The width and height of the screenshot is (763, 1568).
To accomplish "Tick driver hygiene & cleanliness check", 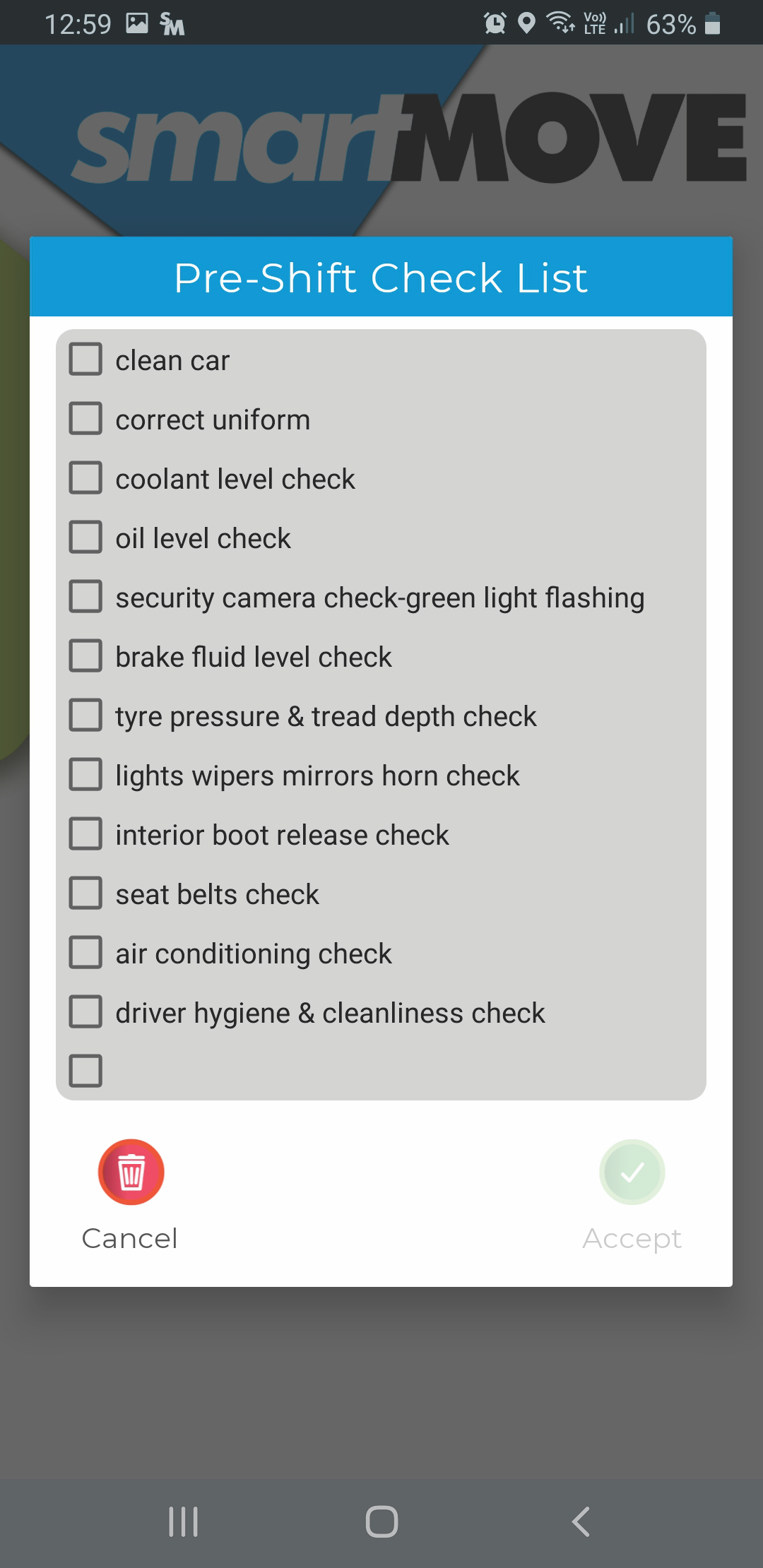I will tap(85, 1012).
